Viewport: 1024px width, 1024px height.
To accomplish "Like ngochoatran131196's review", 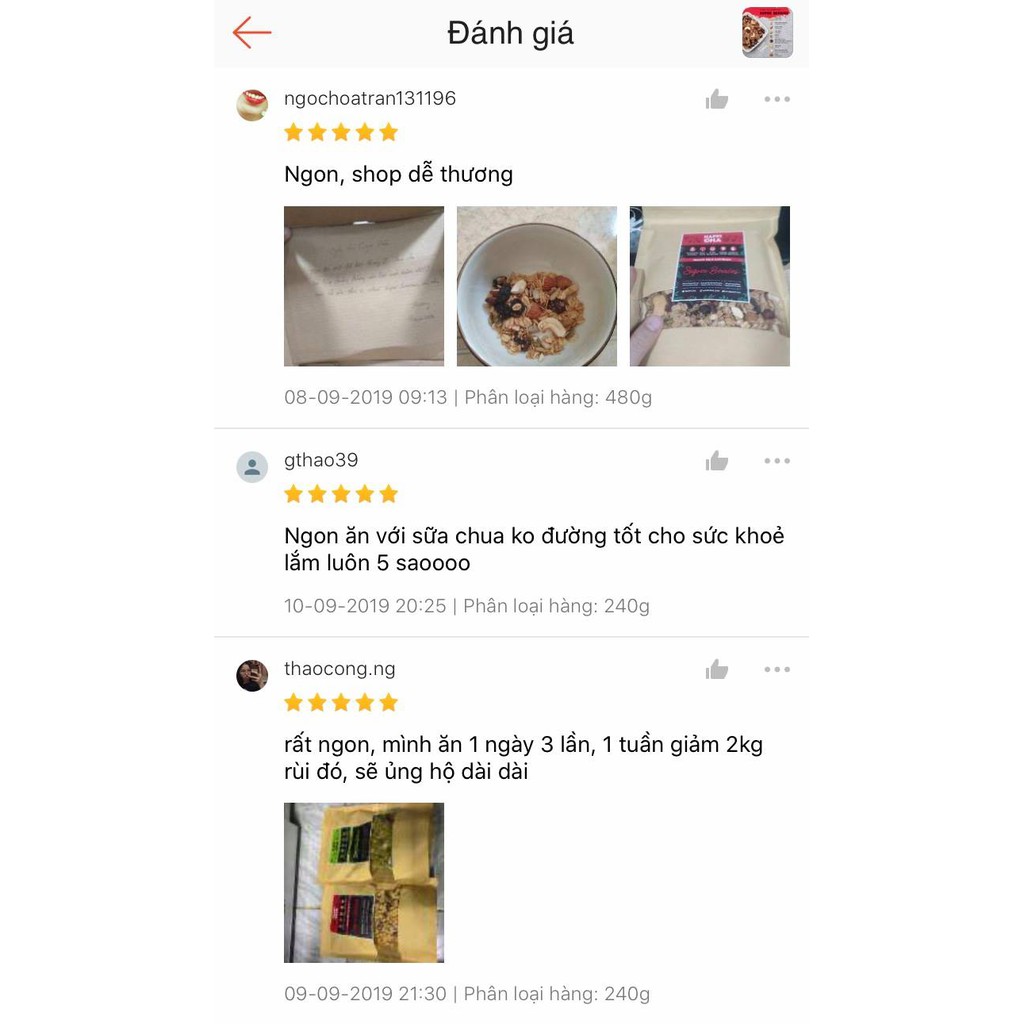I will (717, 99).
